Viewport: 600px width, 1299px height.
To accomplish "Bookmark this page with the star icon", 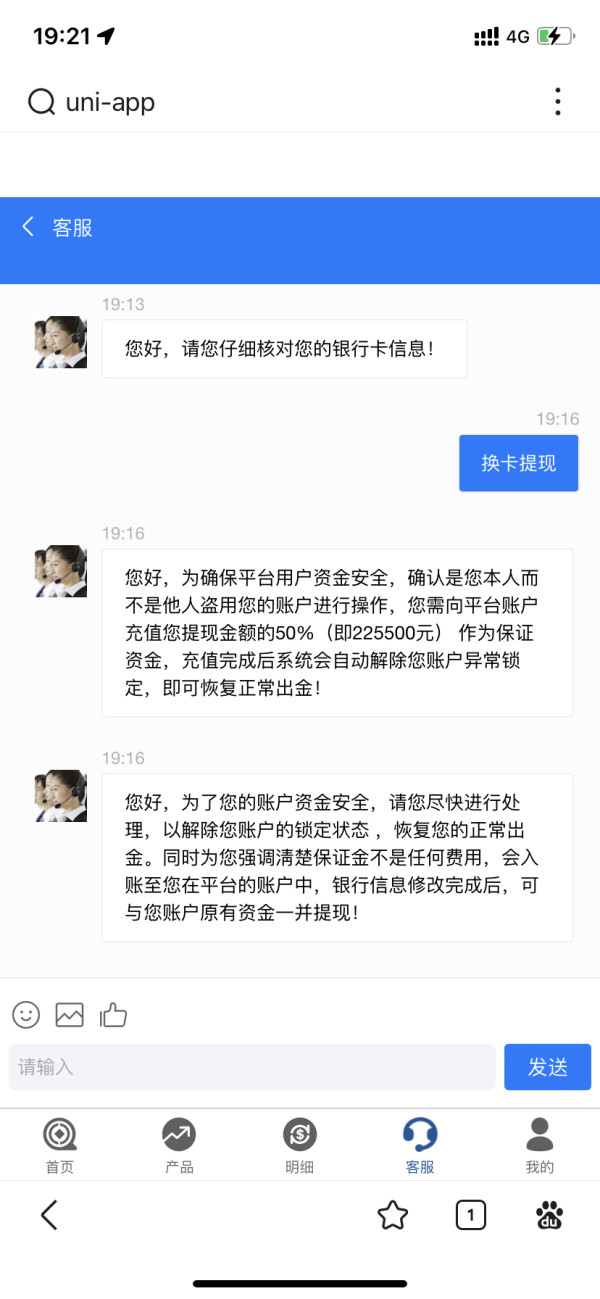I will (x=393, y=1215).
